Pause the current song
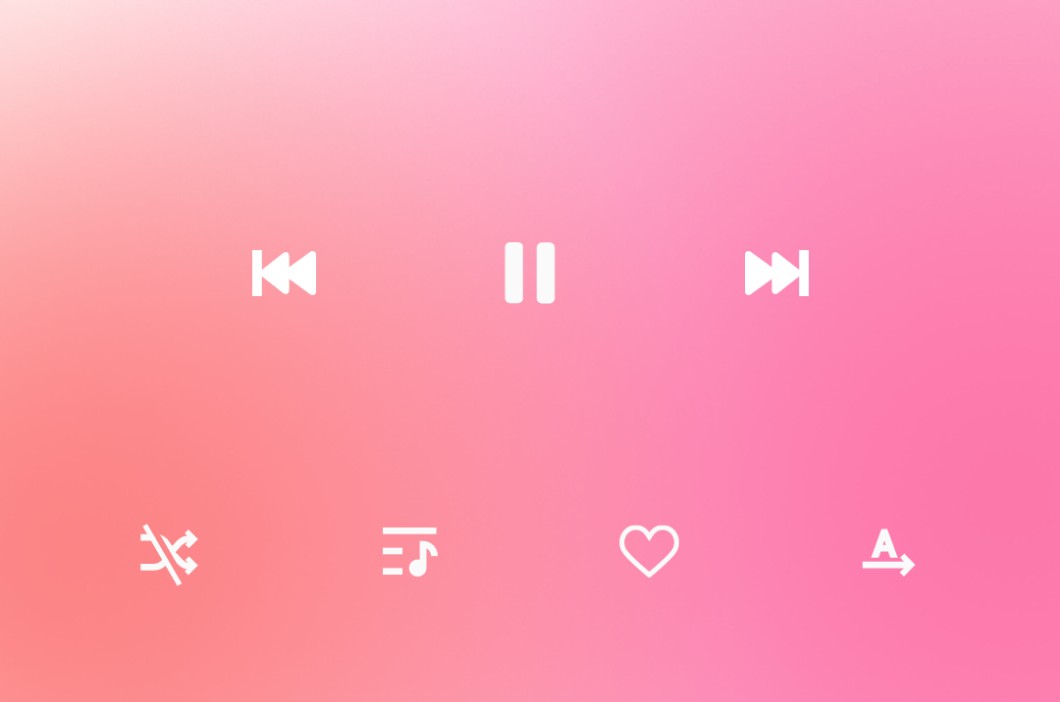Viewport: 1060px width, 702px height. (x=529, y=272)
